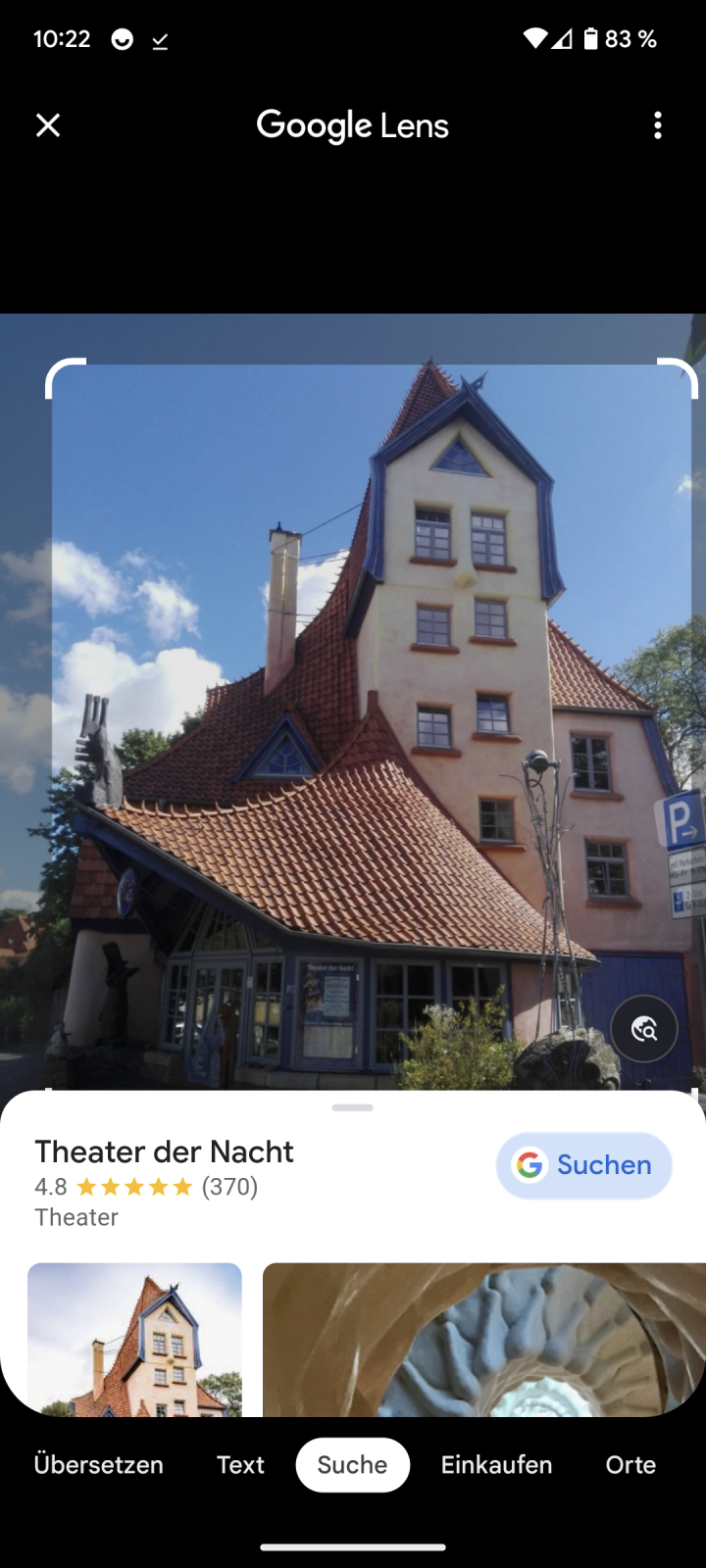Select the Suche mode

pyautogui.click(x=353, y=1465)
